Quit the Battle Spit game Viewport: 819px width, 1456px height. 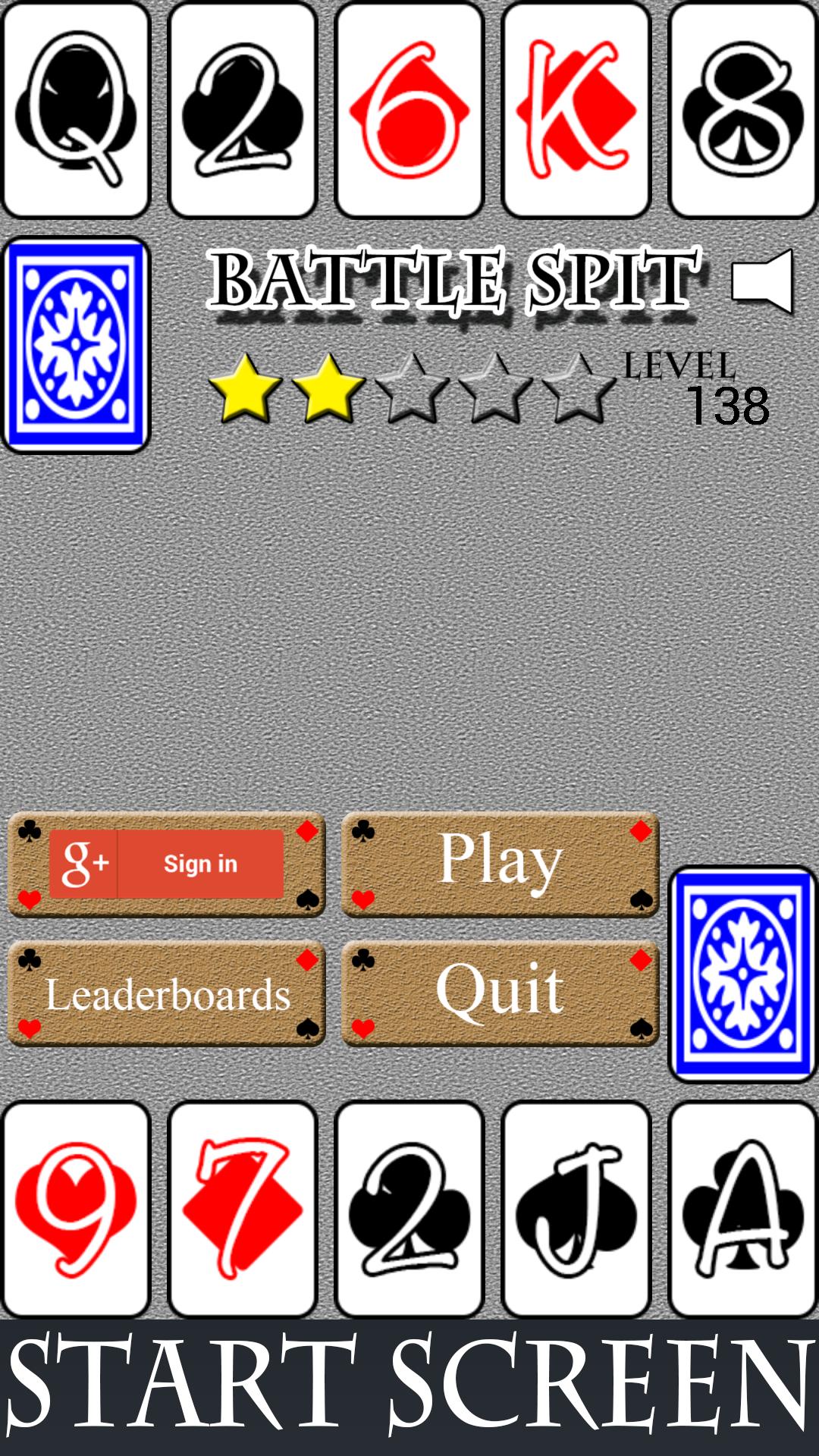500,992
